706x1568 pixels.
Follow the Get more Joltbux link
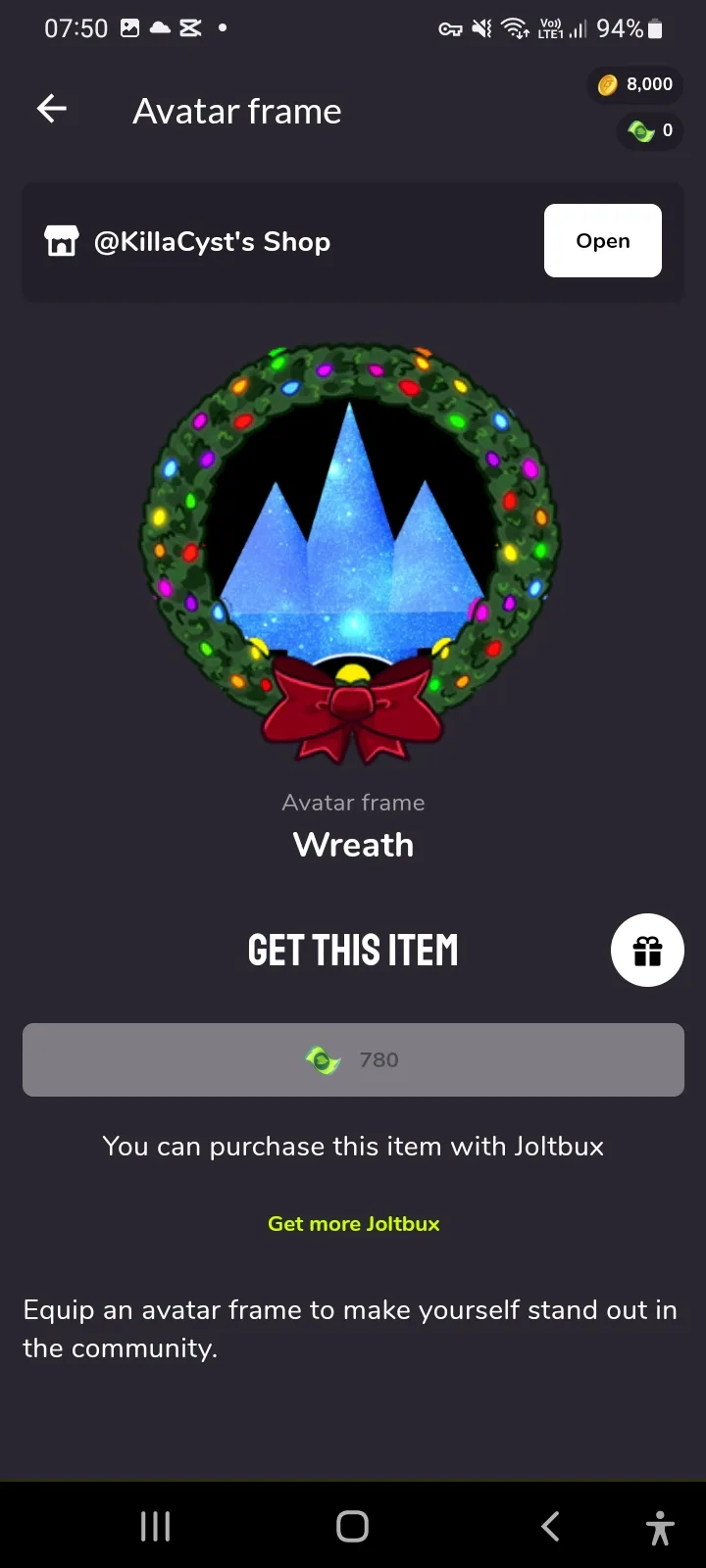point(353,1224)
